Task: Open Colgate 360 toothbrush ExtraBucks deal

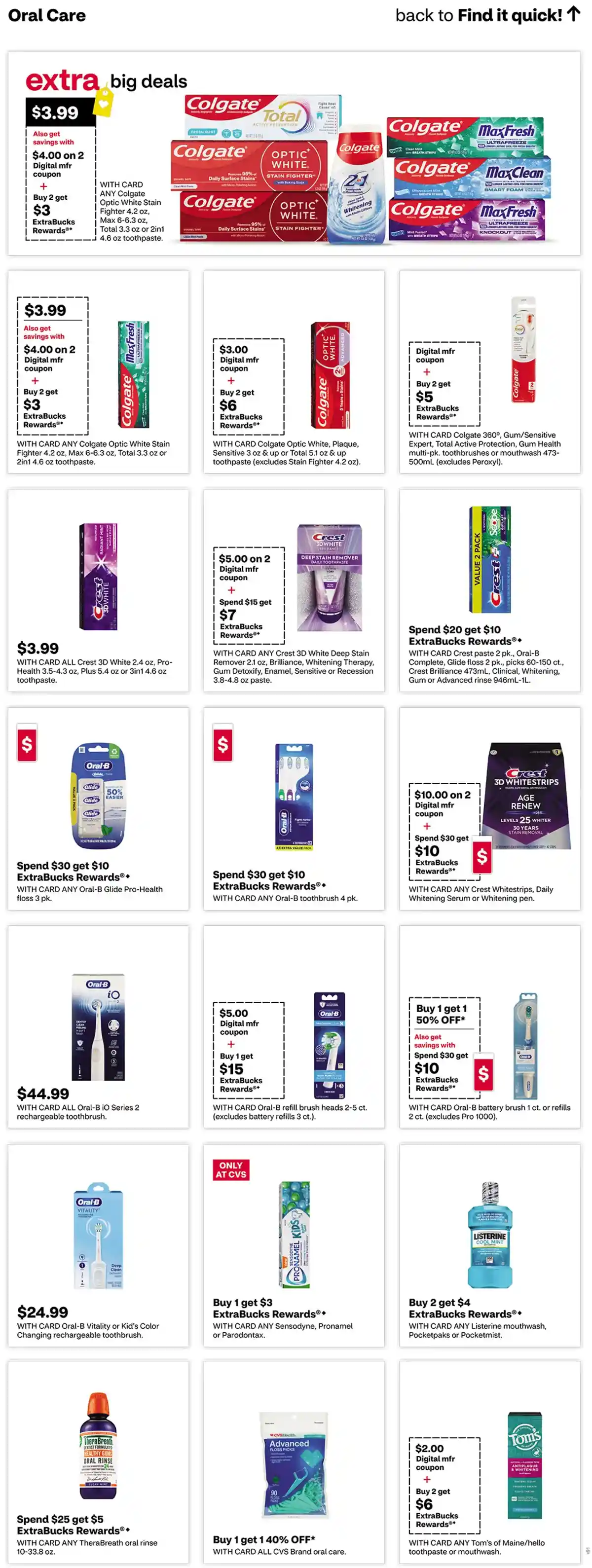Action: [x=490, y=372]
